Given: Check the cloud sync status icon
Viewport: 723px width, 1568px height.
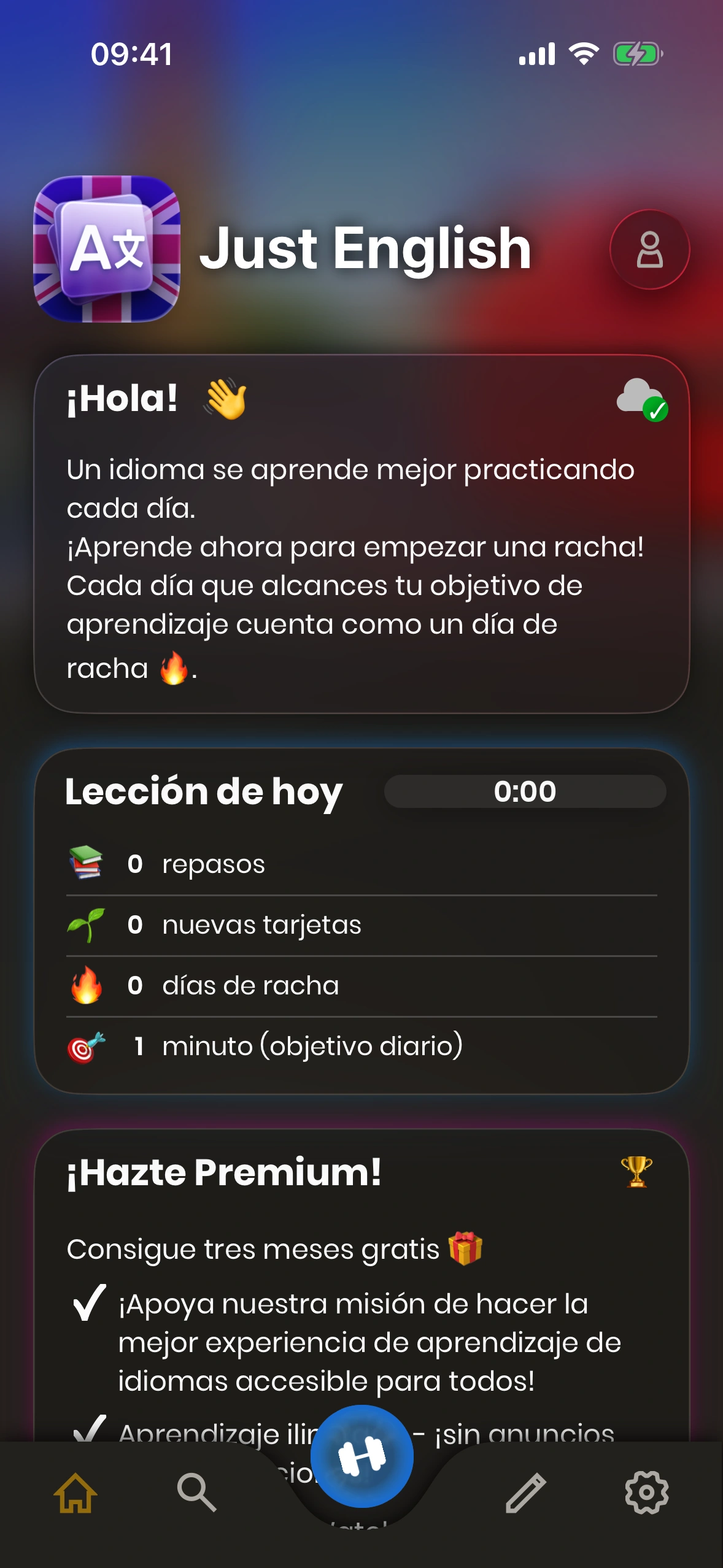Looking at the screenshot, I should (x=641, y=399).
